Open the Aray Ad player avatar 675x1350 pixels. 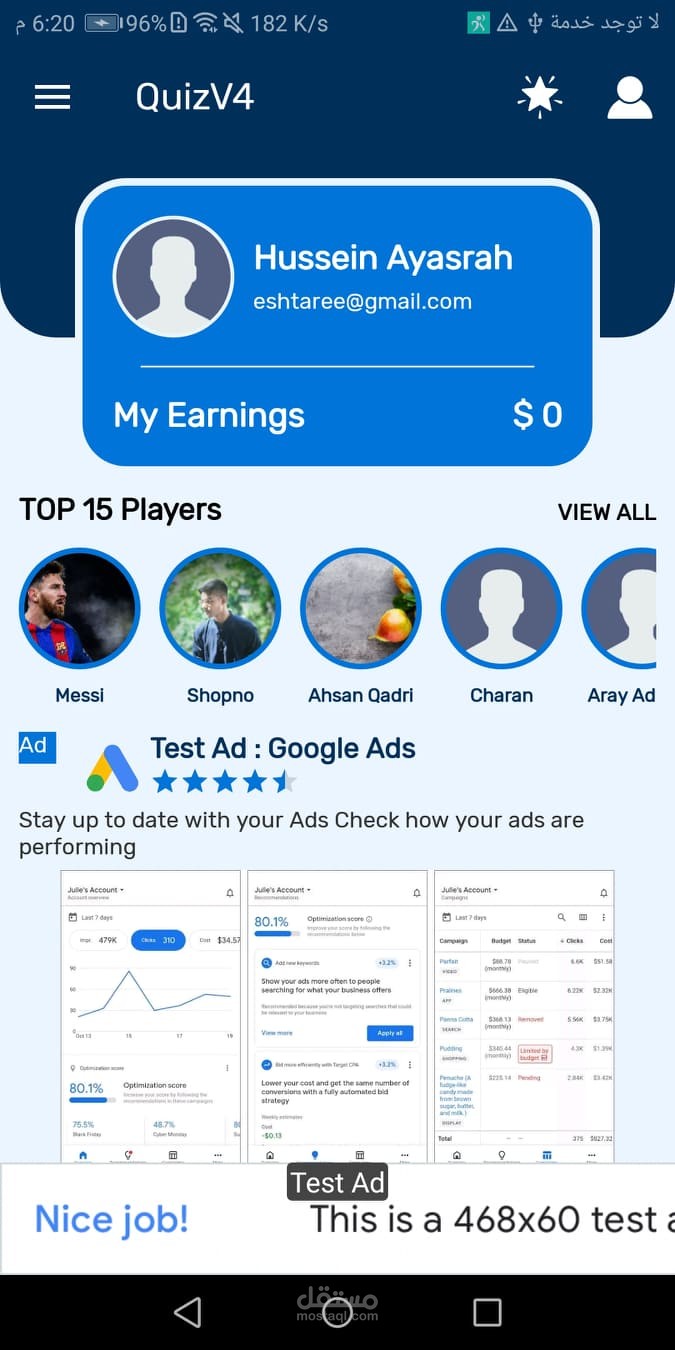(622, 608)
